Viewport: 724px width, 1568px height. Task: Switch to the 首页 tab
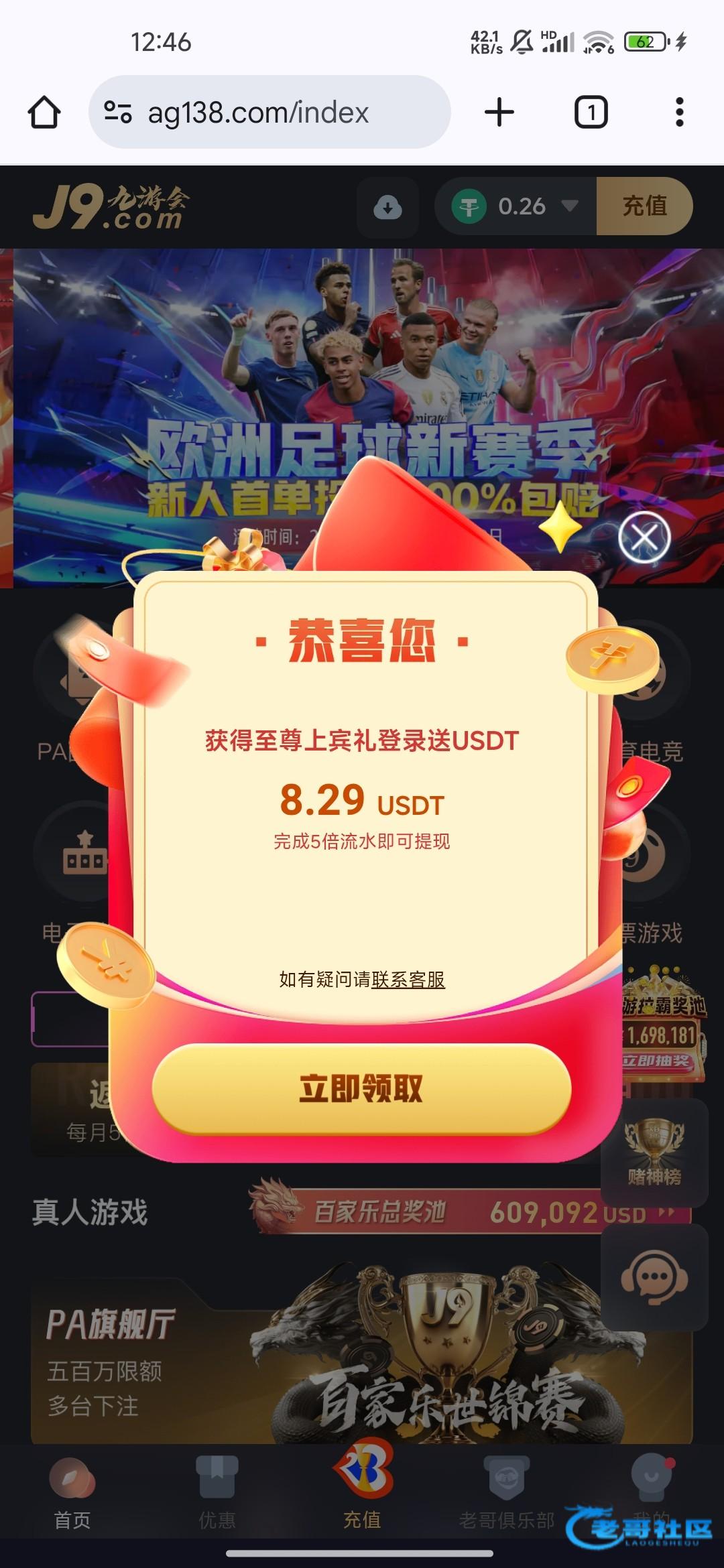[x=72, y=1492]
